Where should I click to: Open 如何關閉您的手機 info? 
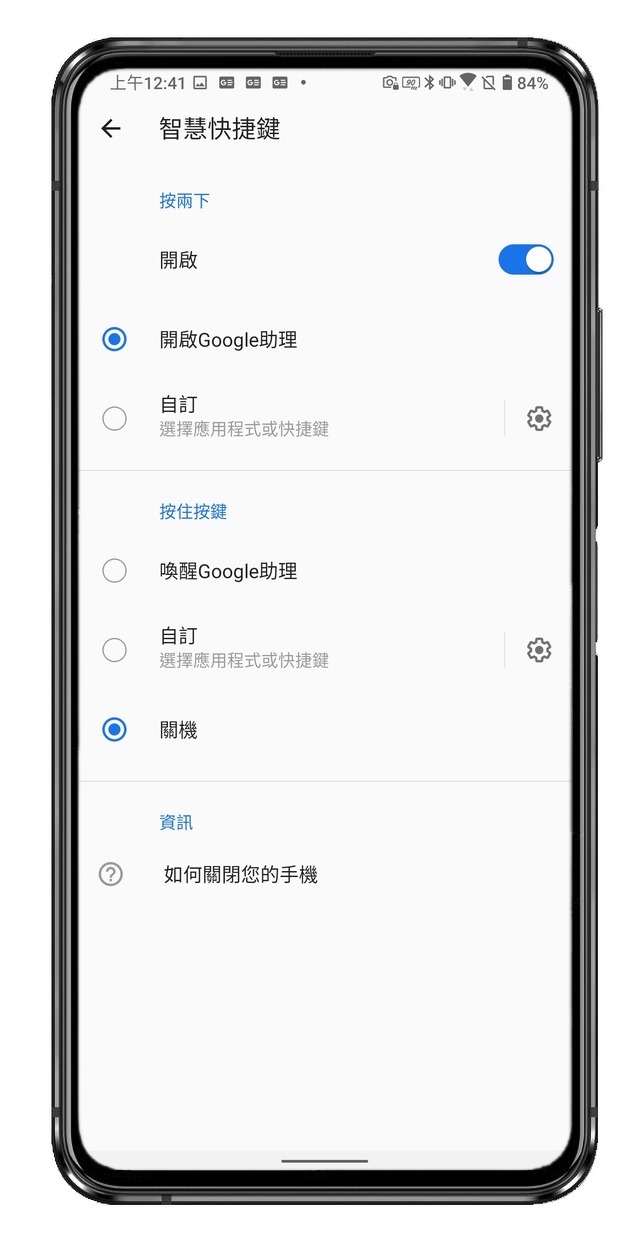click(x=240, y=875)
